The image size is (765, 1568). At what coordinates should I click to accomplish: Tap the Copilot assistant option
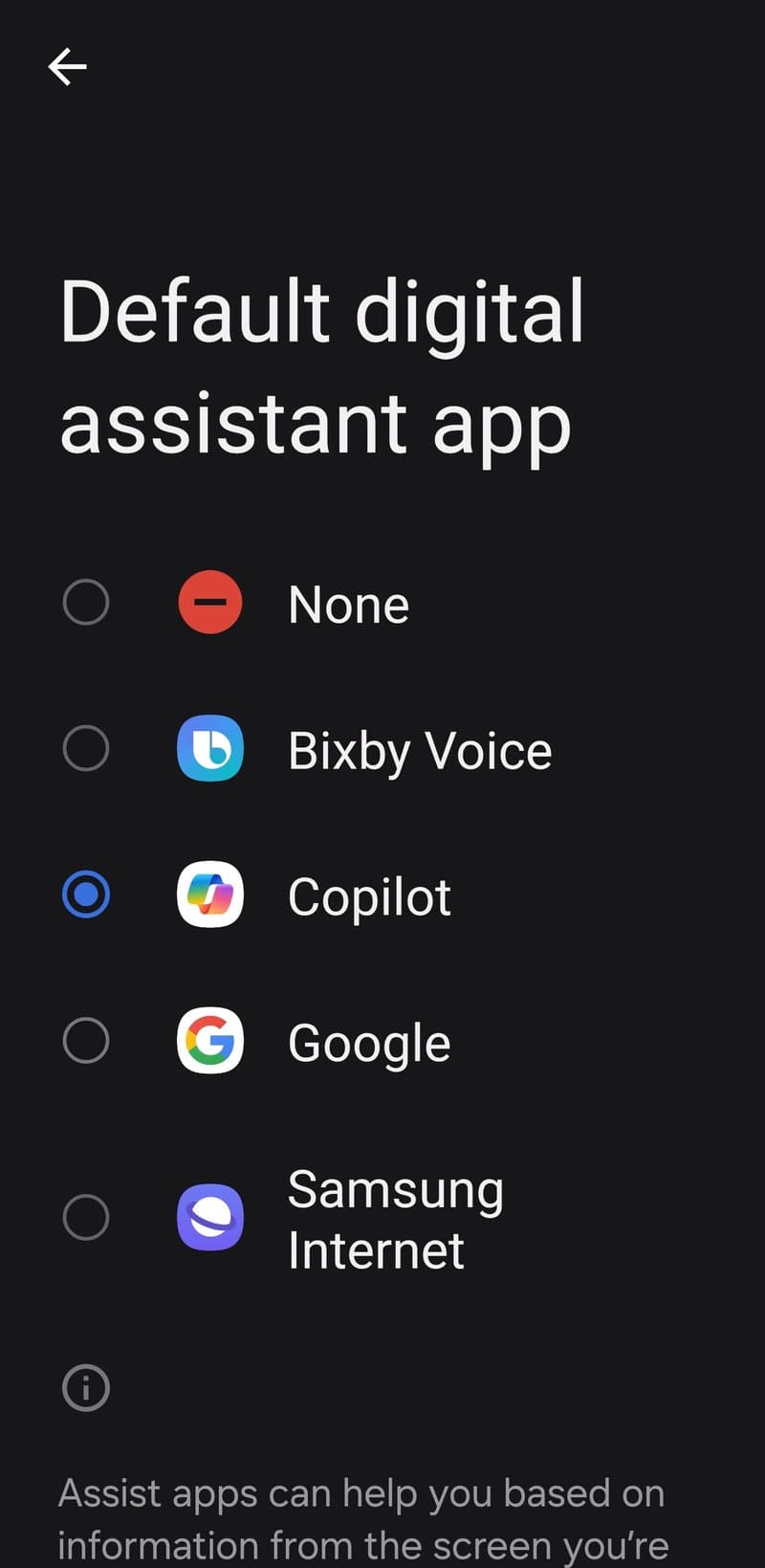pos(86,895)
